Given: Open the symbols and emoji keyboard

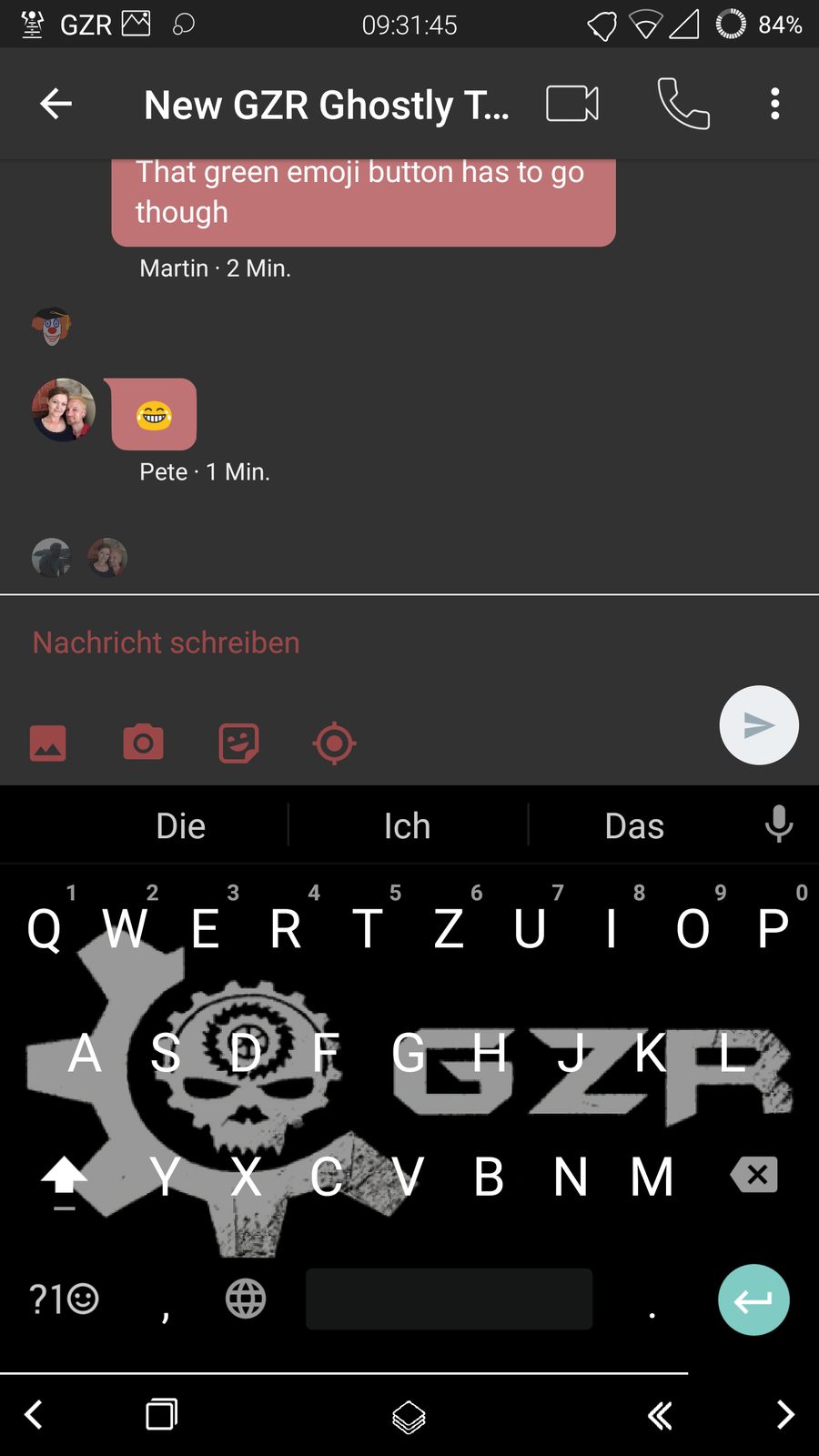Looking at the screenshot, I should pos(64,1299).
